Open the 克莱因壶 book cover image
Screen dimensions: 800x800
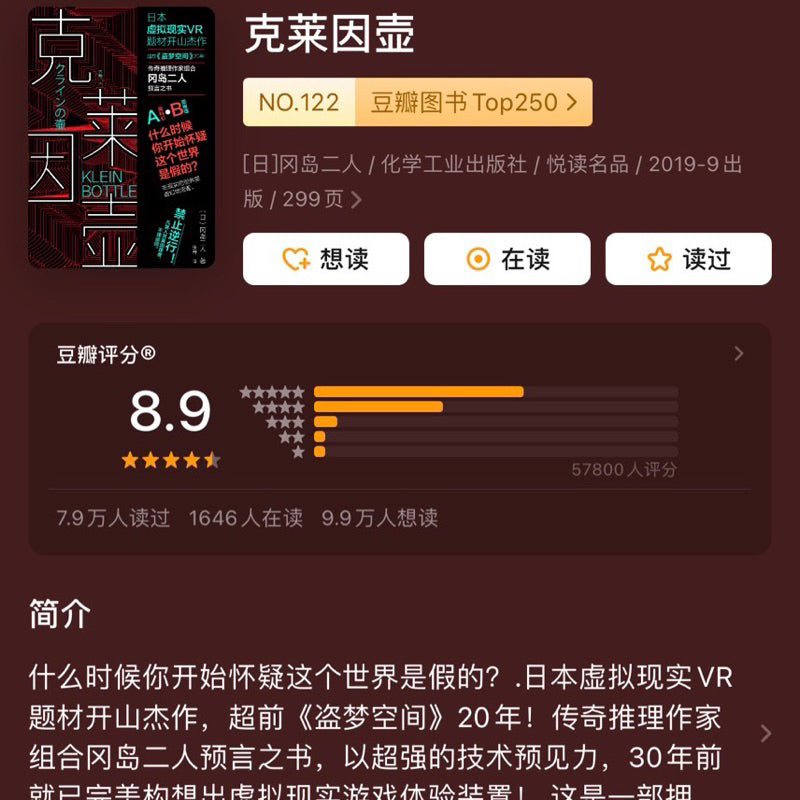120,138
